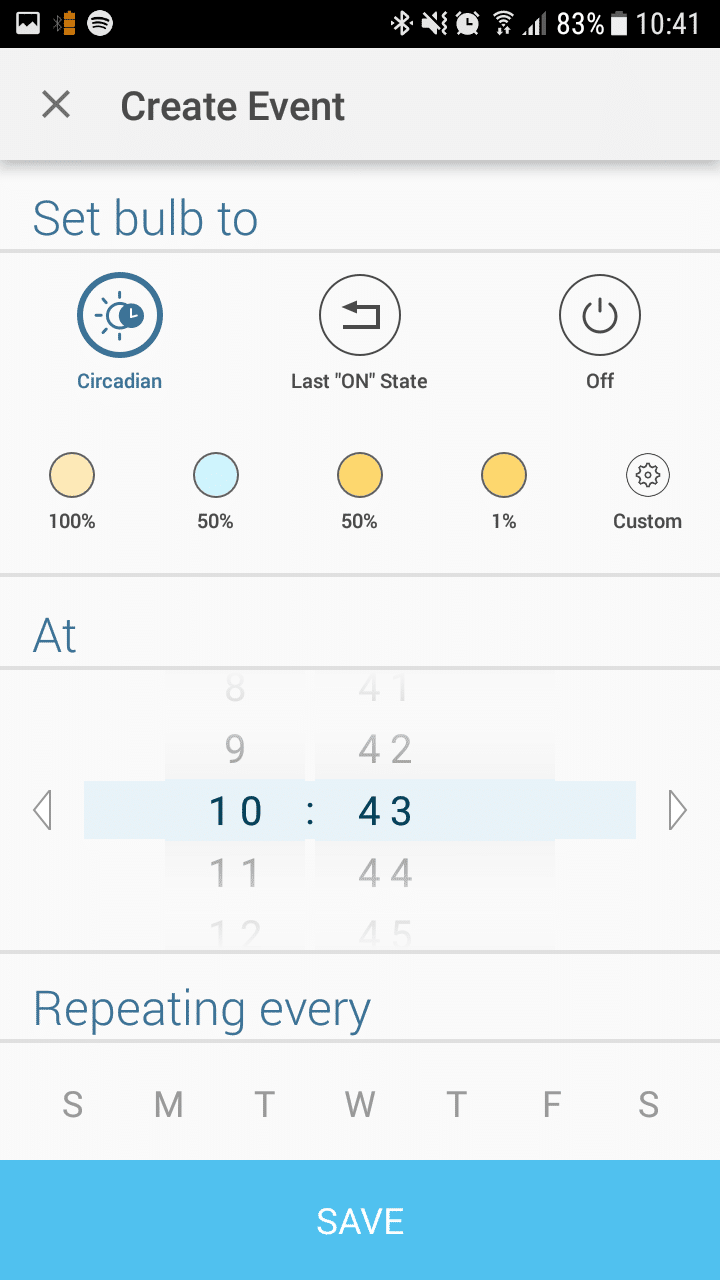
Task: Toggle repeat on Monday
Action: tap(168, 1105)
